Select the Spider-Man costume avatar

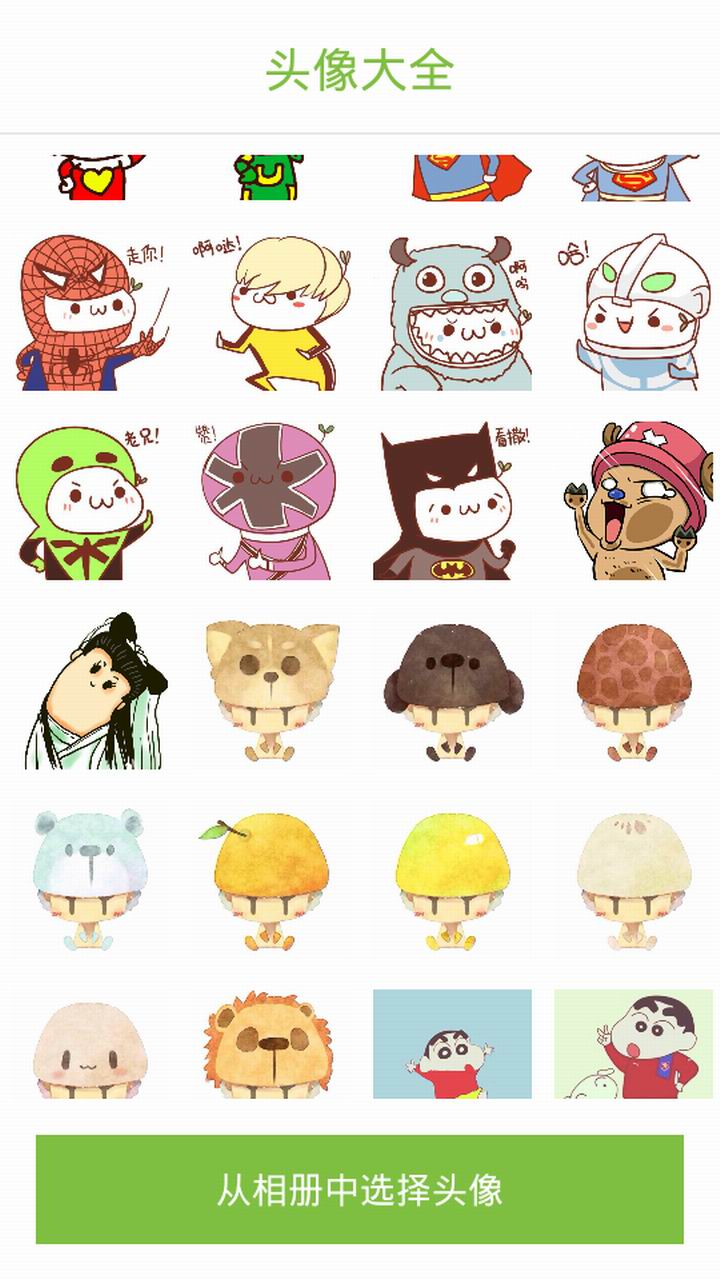(92, 311)
